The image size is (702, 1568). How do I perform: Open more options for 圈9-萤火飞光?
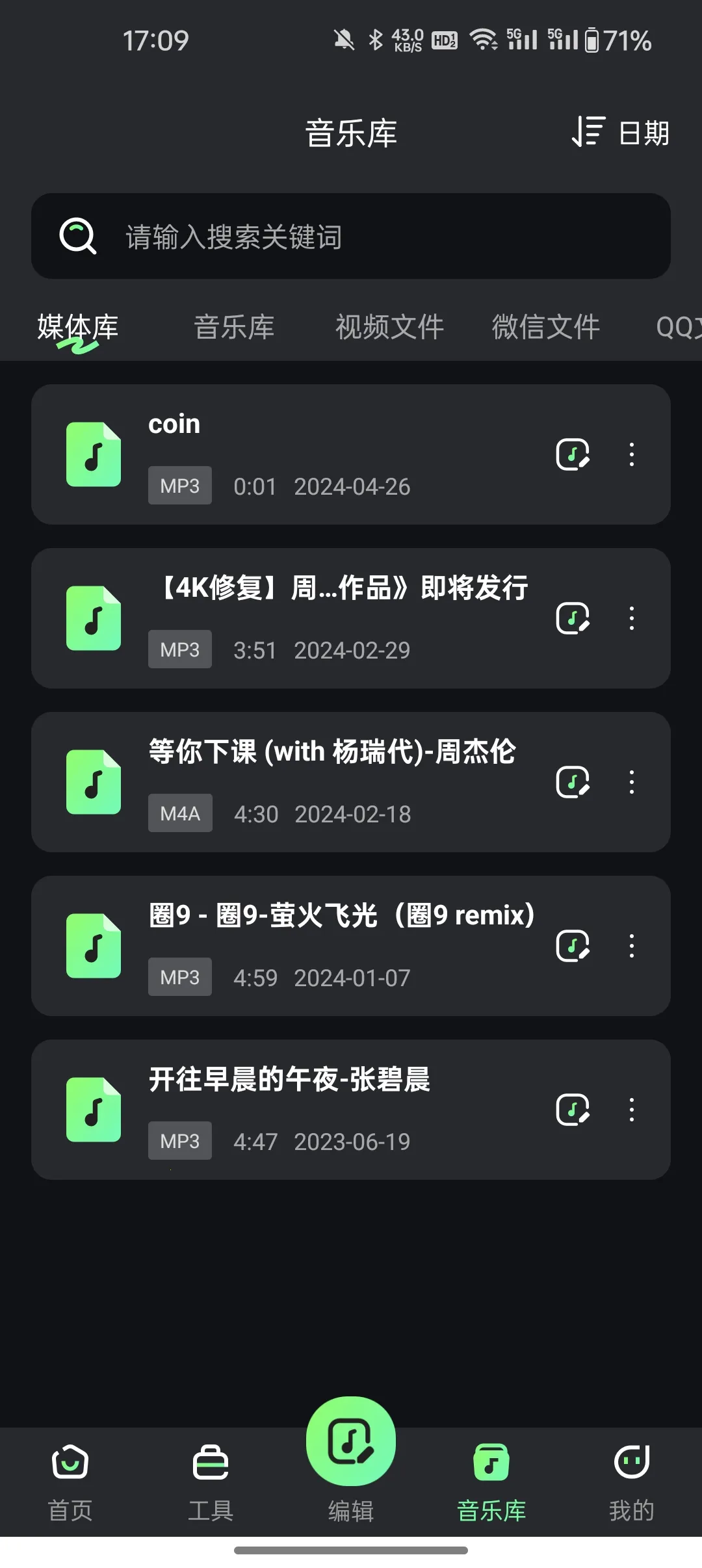point(632,946)
